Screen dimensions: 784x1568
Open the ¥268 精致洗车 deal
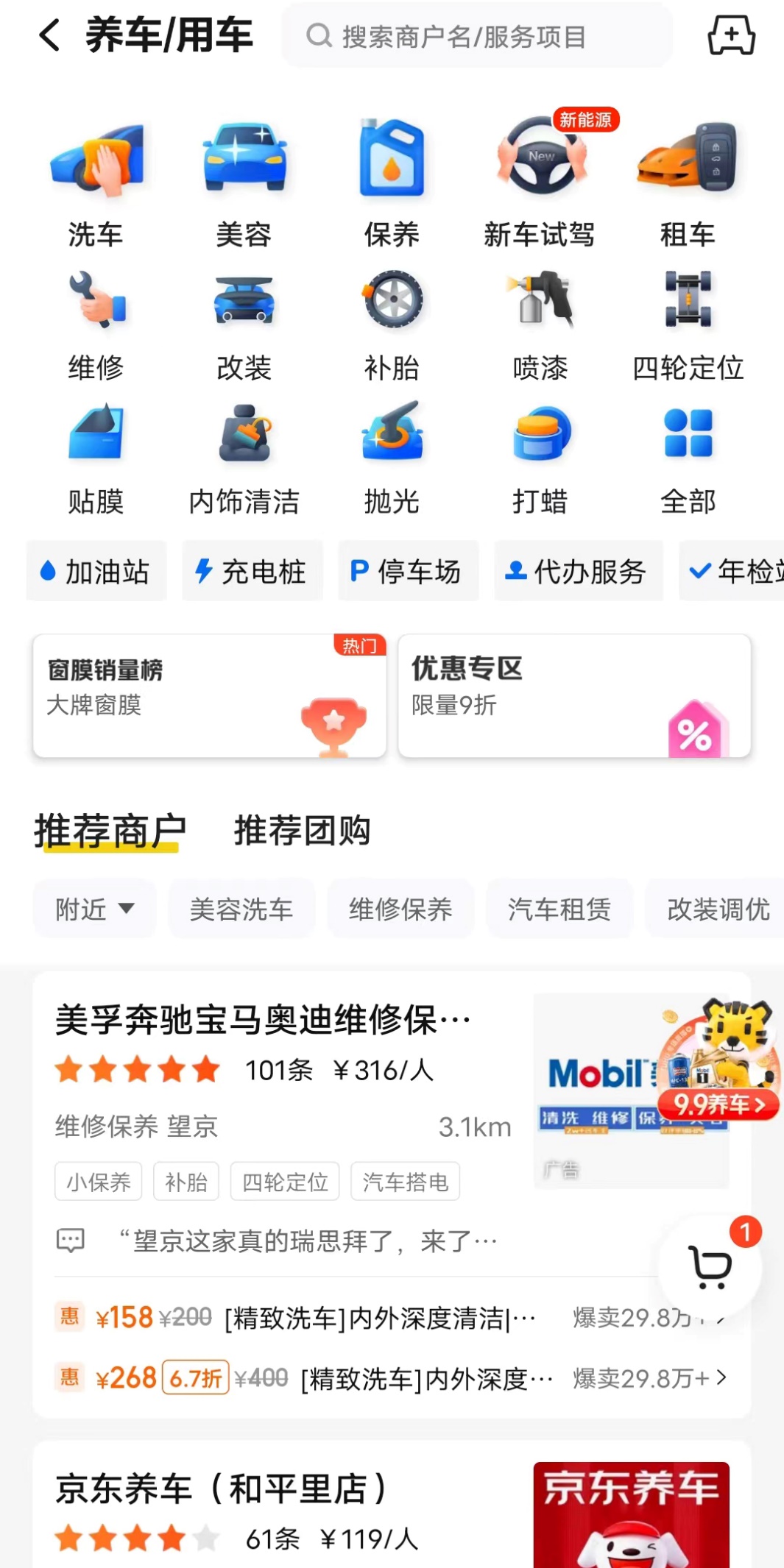click(x=392, y=1378)
